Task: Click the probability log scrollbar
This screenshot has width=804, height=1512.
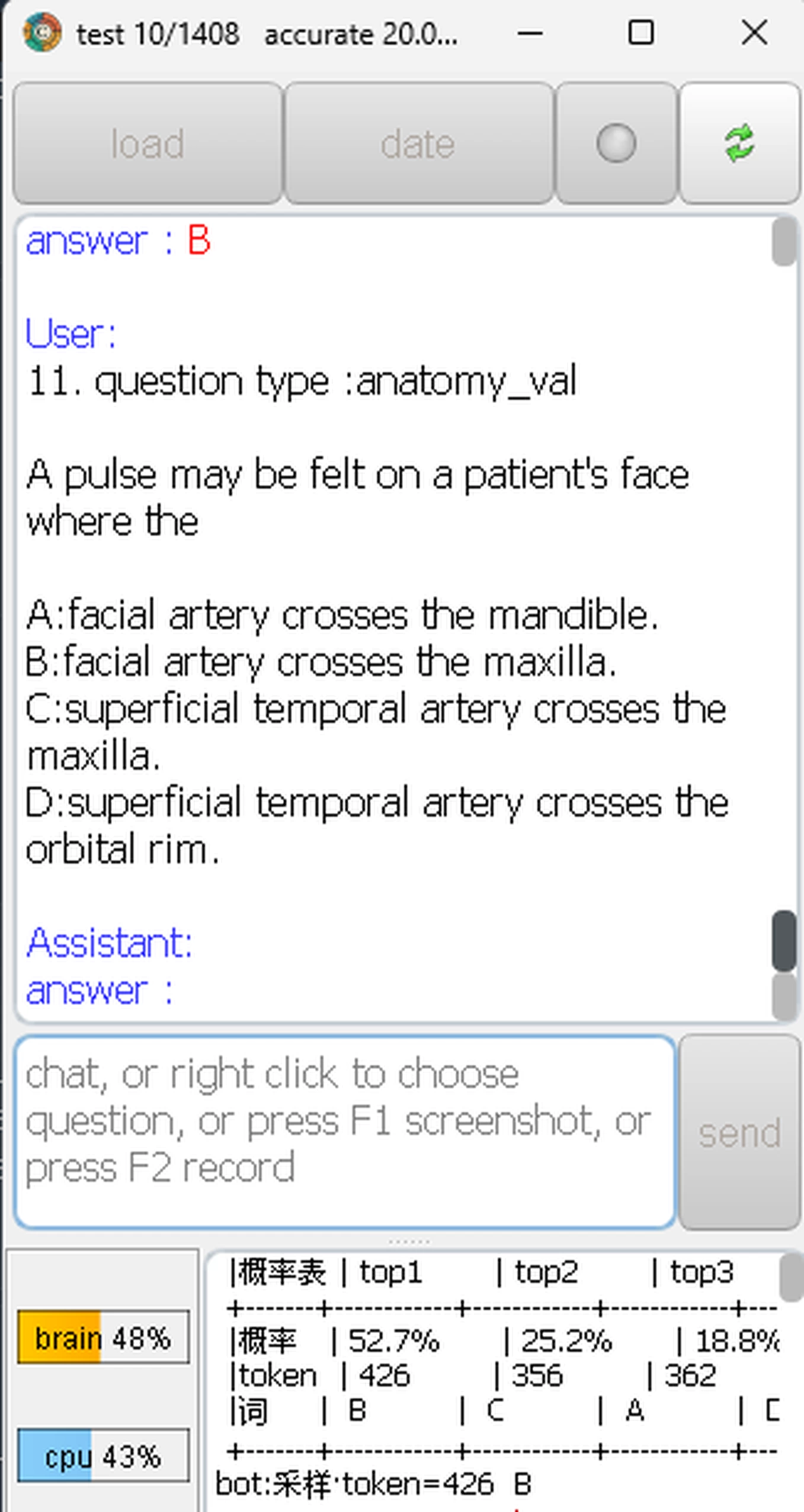Action: (x=791, y=1280)
